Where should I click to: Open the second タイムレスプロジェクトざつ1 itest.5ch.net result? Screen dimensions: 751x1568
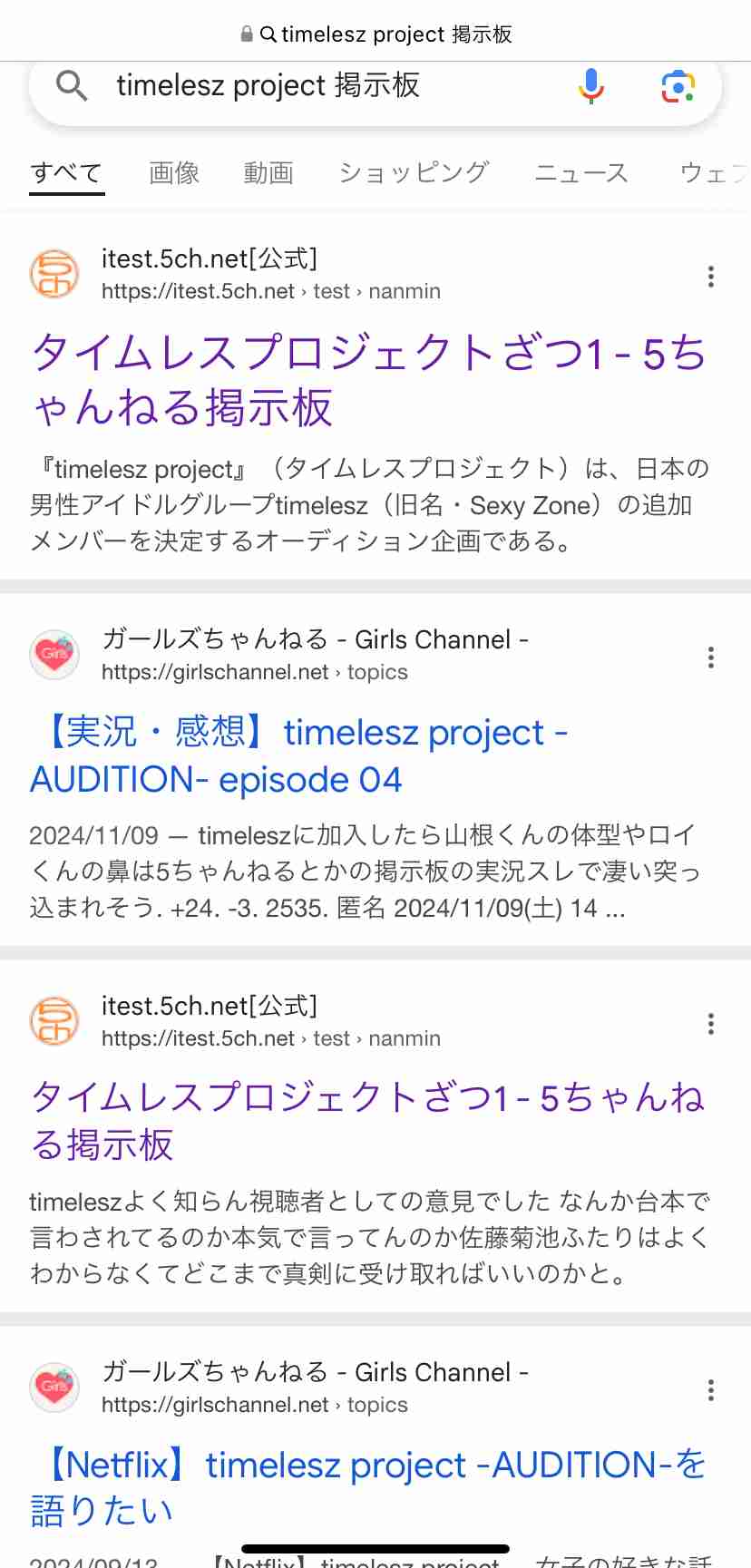[x=367, y=1121]
